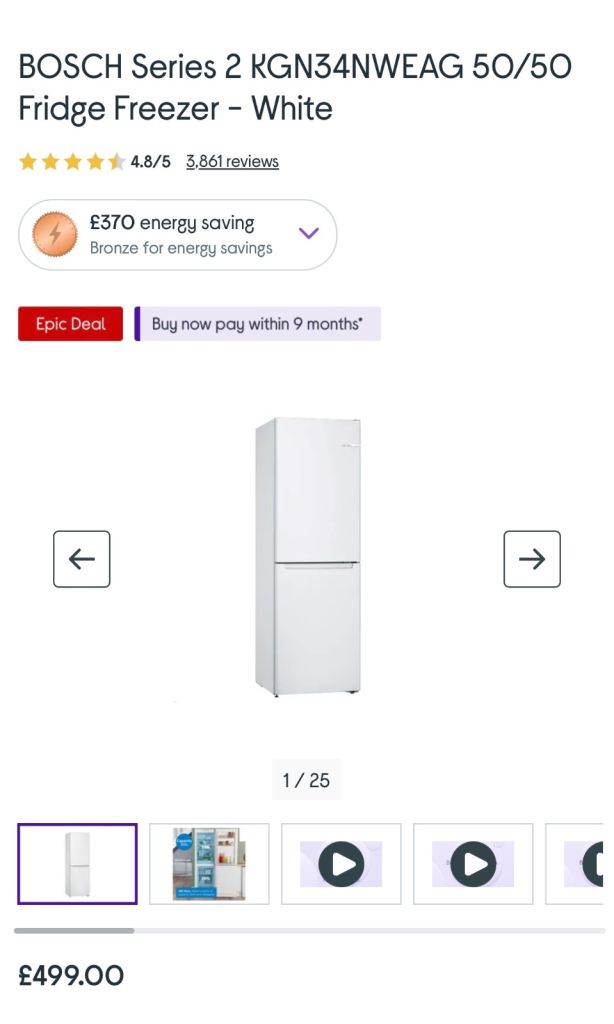Show the previous product image
This screenshot has width=614, height=1024.
(x=82, y=559)
